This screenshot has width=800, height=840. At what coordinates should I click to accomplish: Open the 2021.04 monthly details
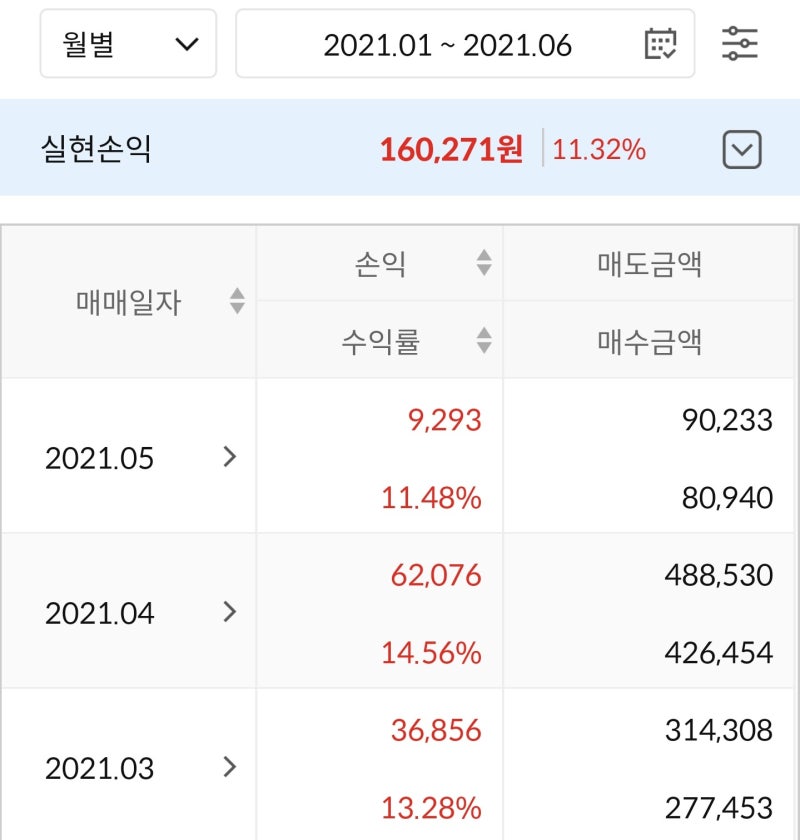[230, 612]
